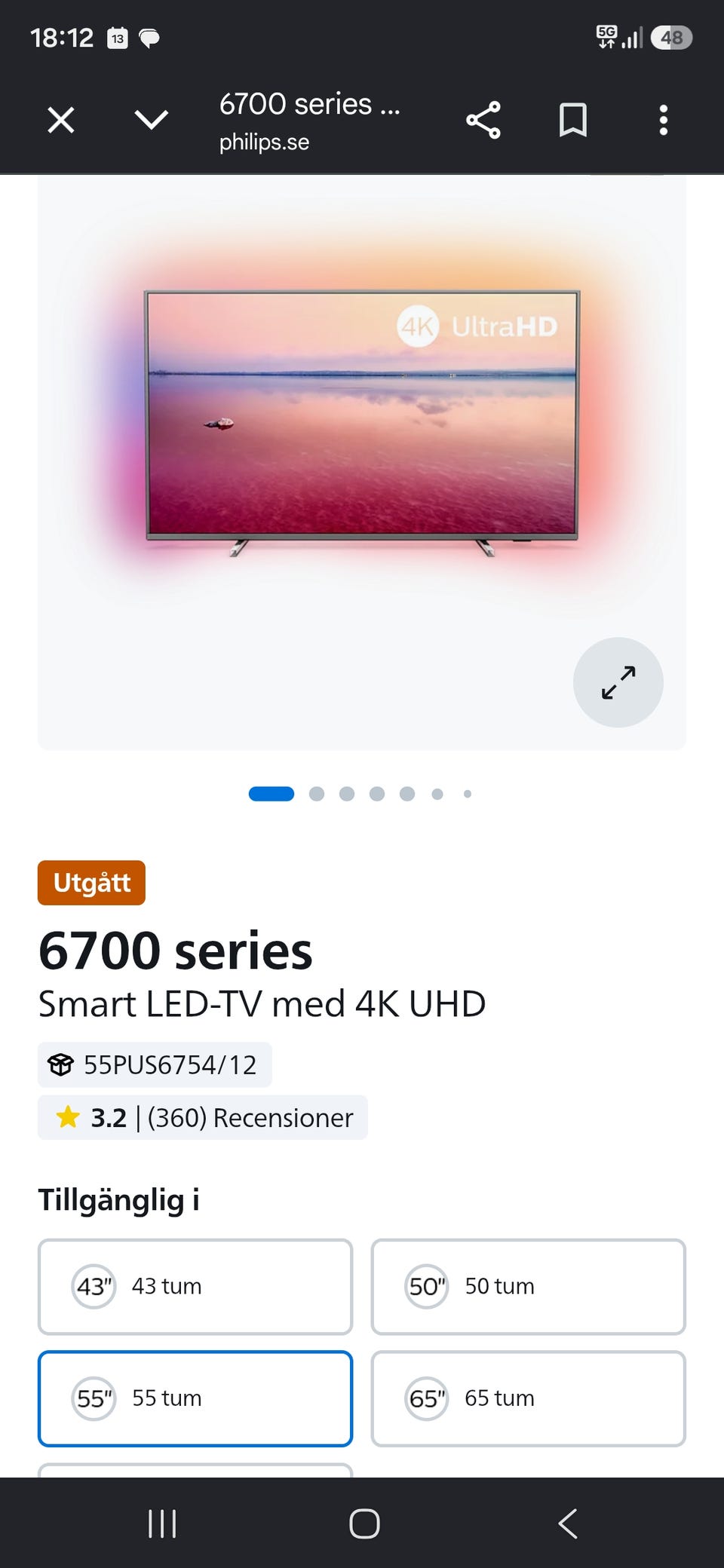Select the 43 tum size option
The image size is (724, 1568).
[195, 1286]
